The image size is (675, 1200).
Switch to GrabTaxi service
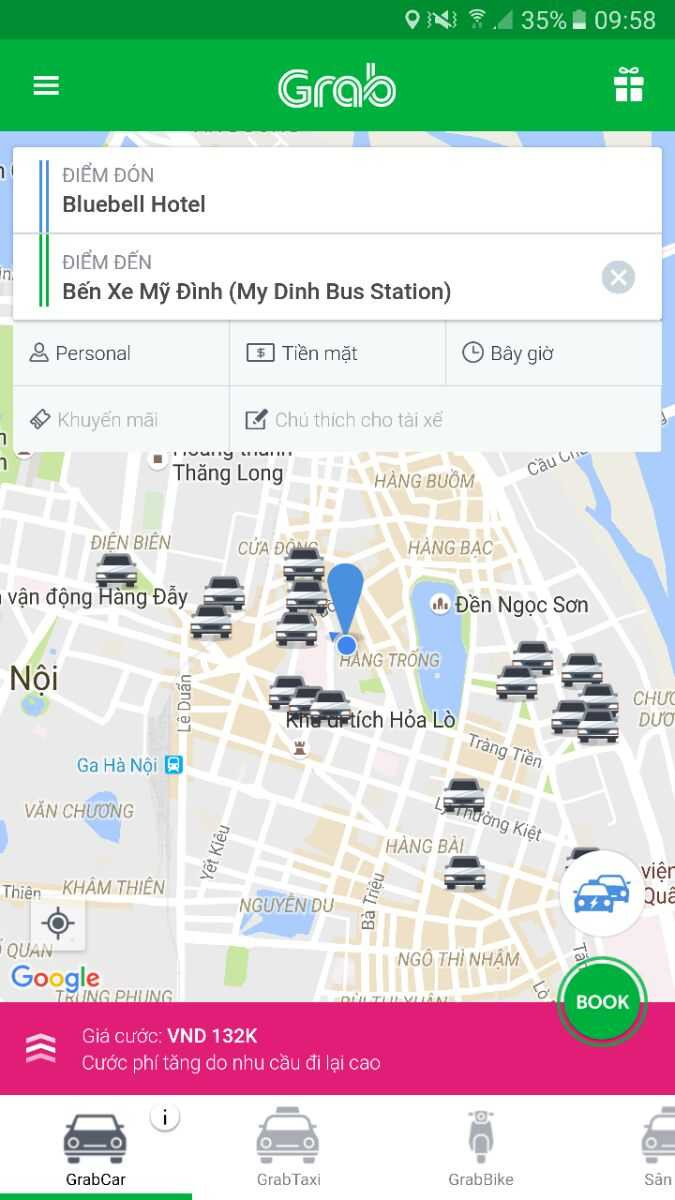pyautogui.click(x=288, y=1148)
